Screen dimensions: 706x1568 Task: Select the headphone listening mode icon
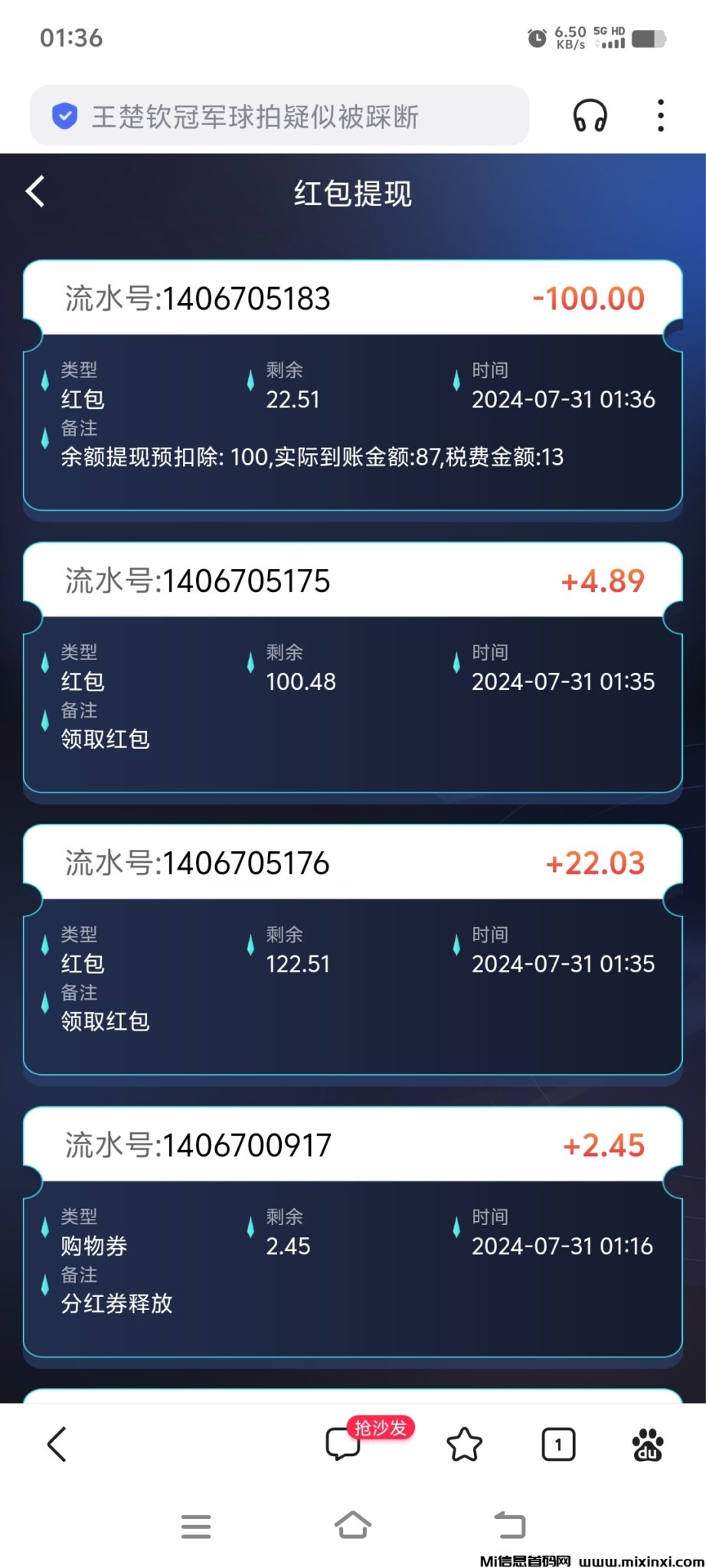590,116
